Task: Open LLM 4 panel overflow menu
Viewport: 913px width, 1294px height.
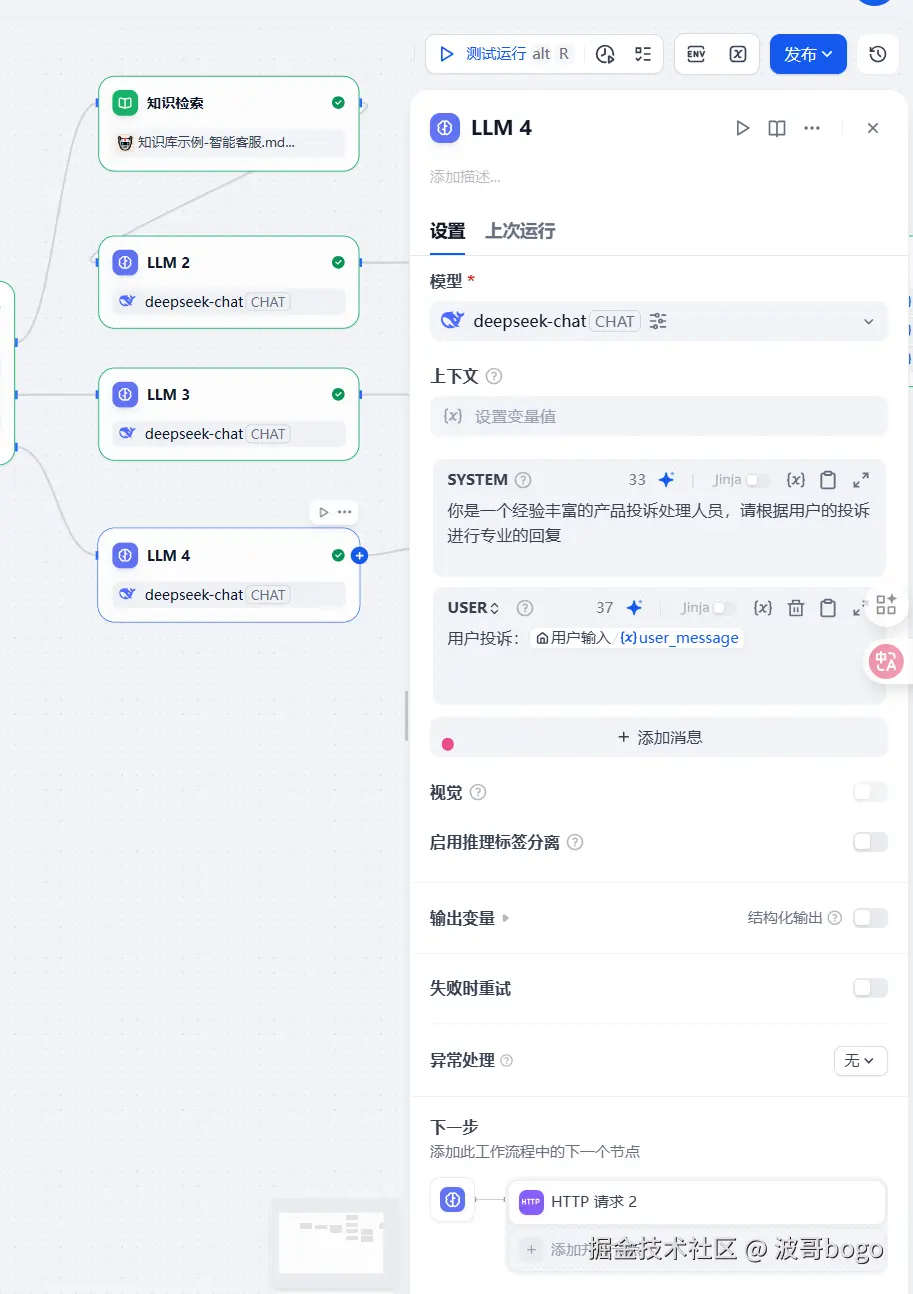Action: pos(812,128)
